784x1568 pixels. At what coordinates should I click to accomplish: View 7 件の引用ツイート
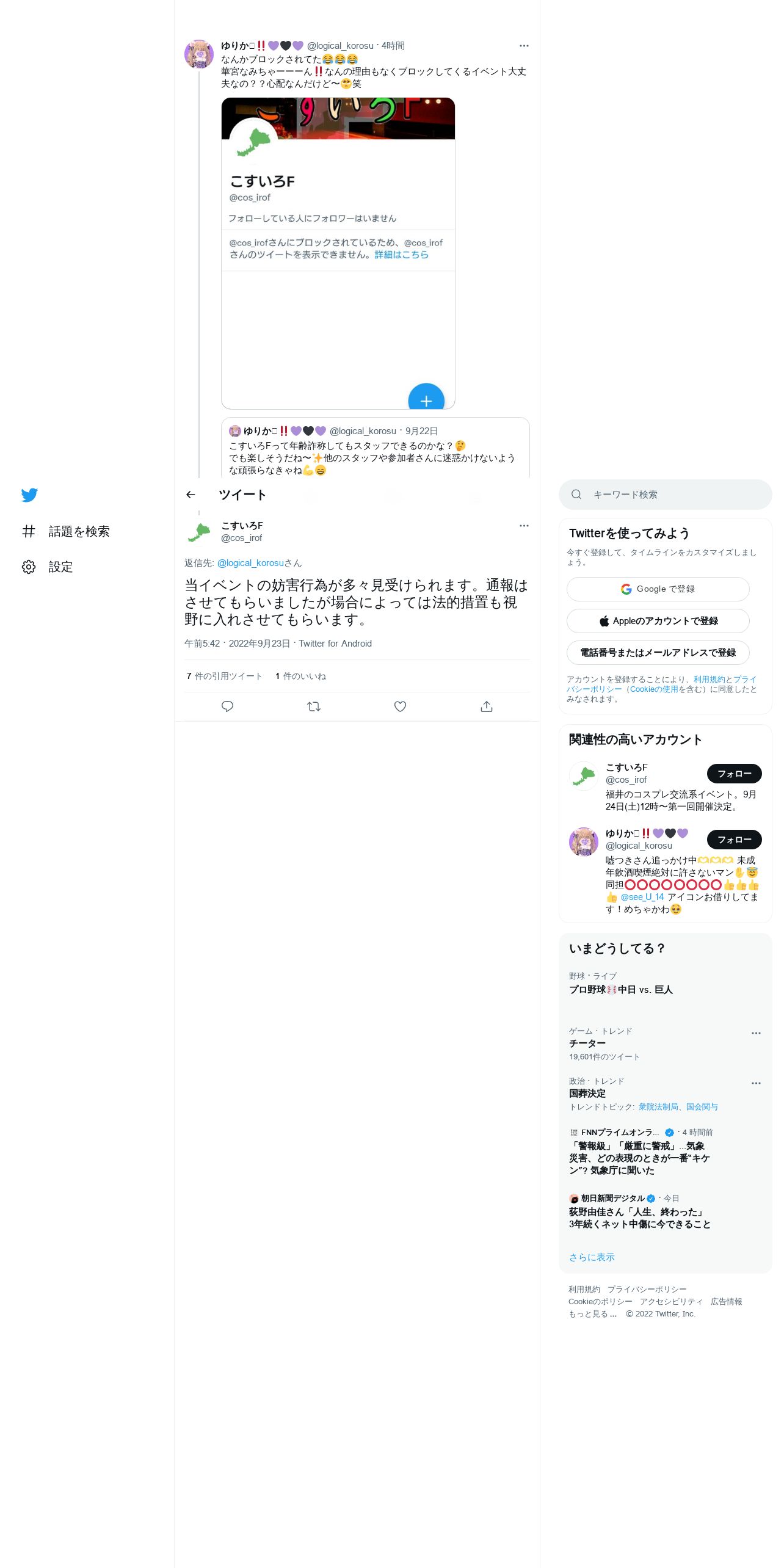click(224, 676)
